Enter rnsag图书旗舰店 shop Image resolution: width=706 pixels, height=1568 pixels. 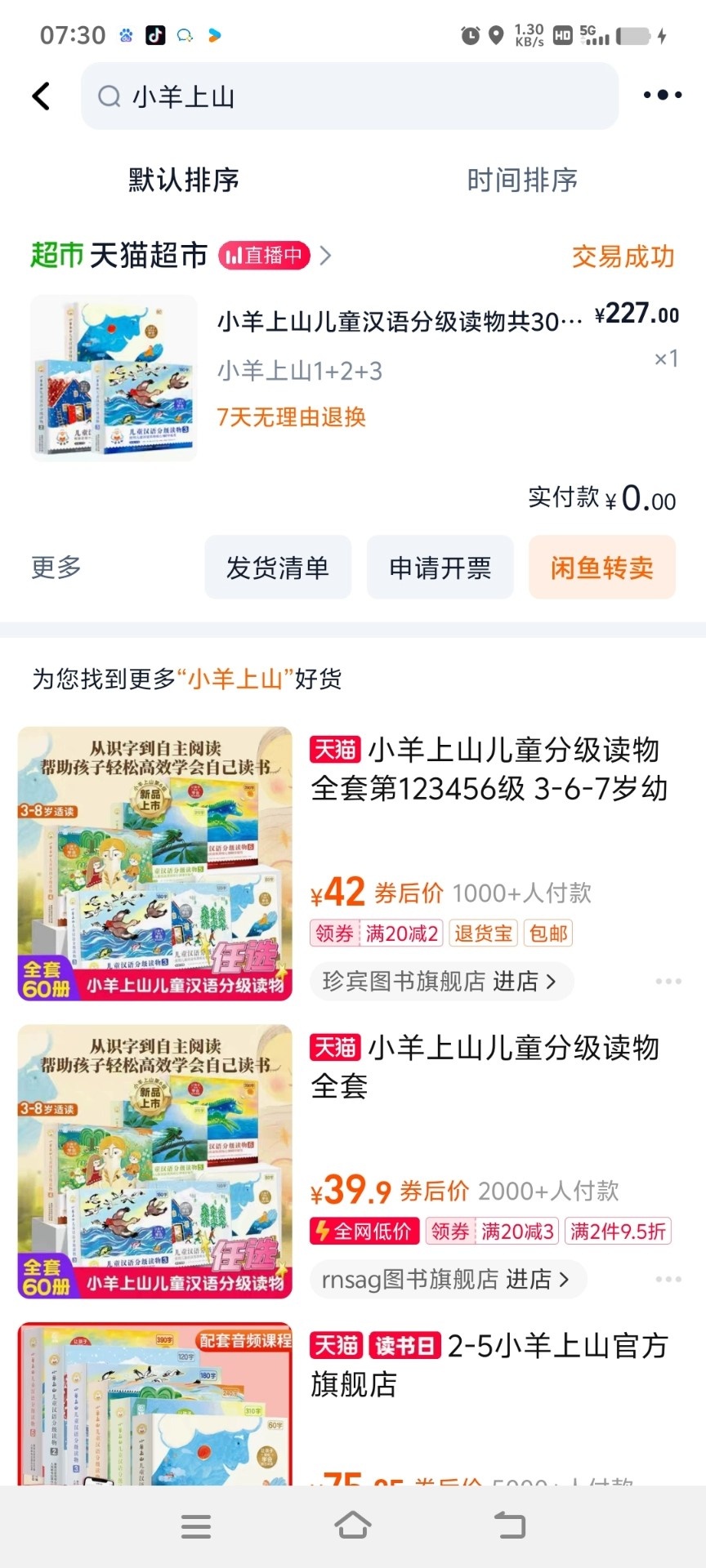click(x=446, y=1279)
